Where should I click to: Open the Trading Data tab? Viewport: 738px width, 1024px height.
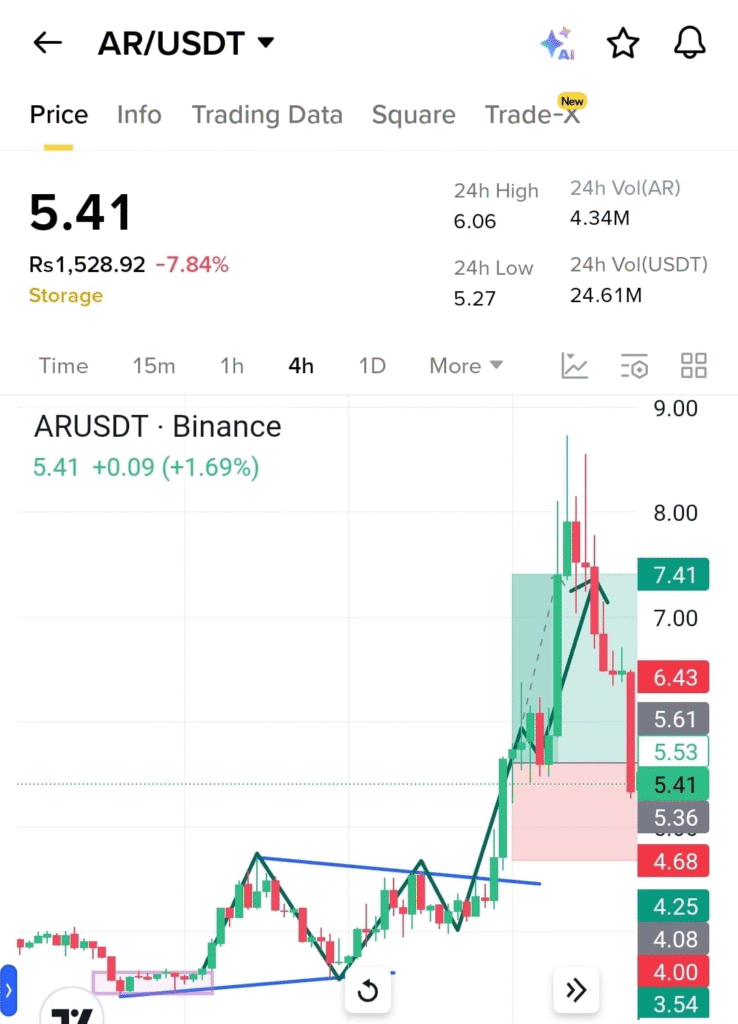coord(267,115)
